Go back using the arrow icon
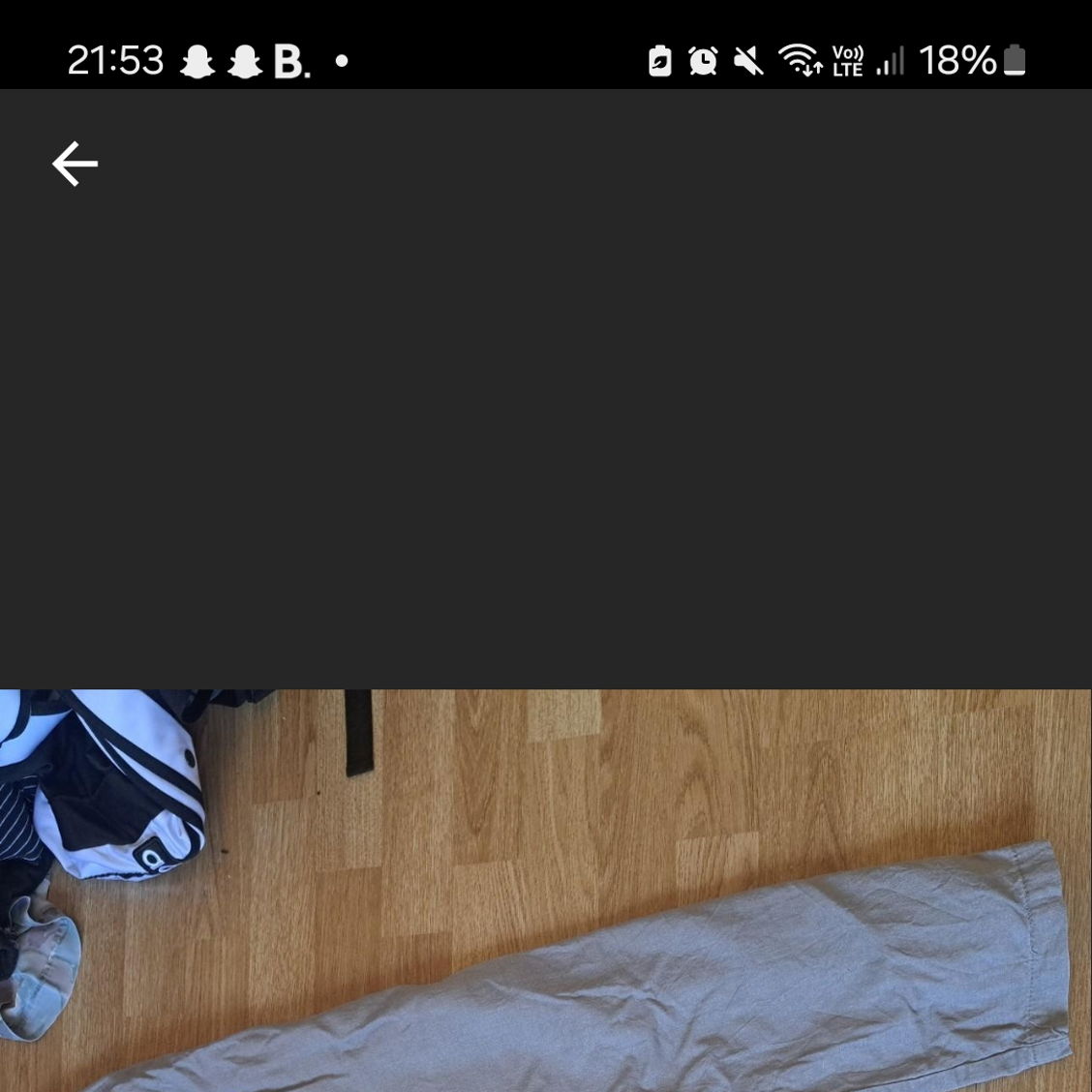The height and width of the screenshot is (1092, 1092). 75,164
